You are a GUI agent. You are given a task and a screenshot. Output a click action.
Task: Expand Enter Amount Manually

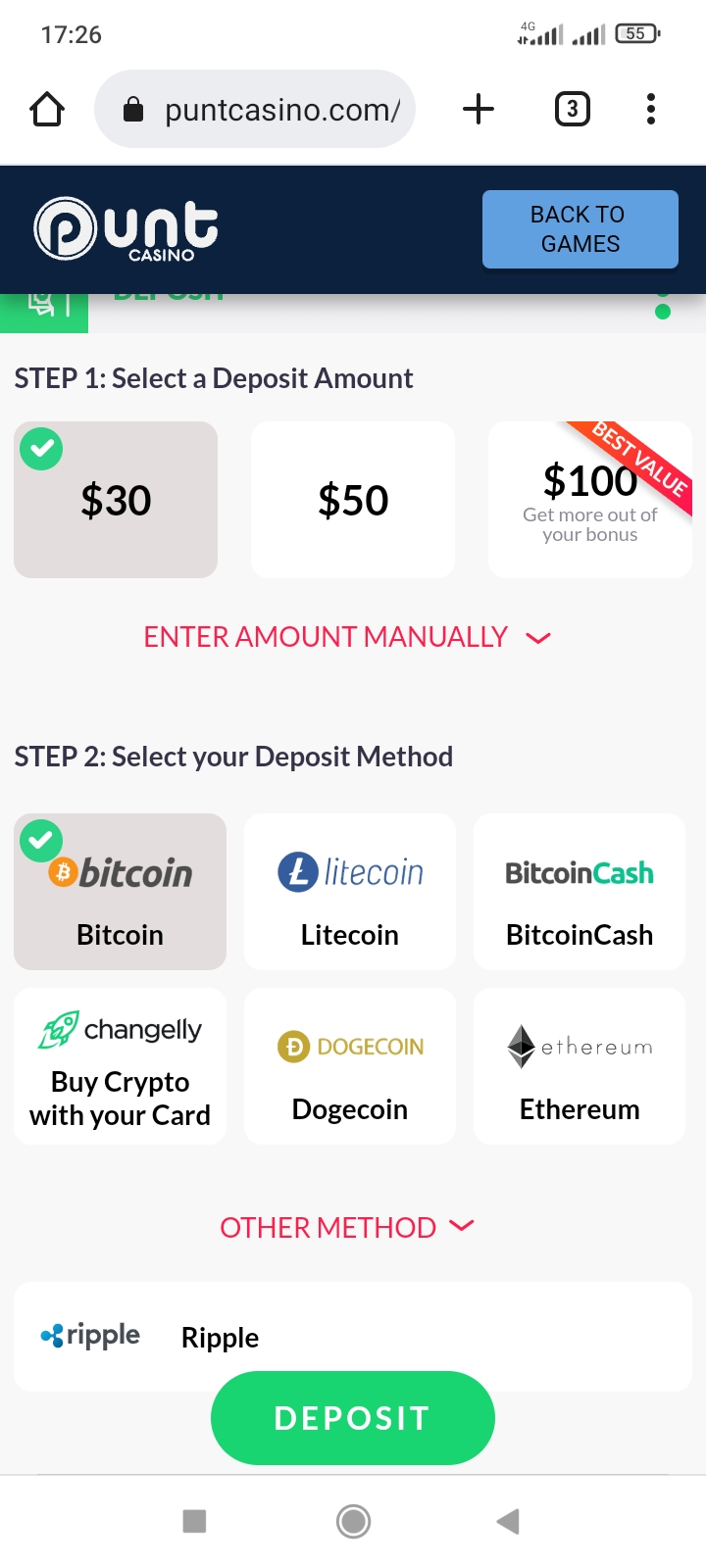click(347, 638)
